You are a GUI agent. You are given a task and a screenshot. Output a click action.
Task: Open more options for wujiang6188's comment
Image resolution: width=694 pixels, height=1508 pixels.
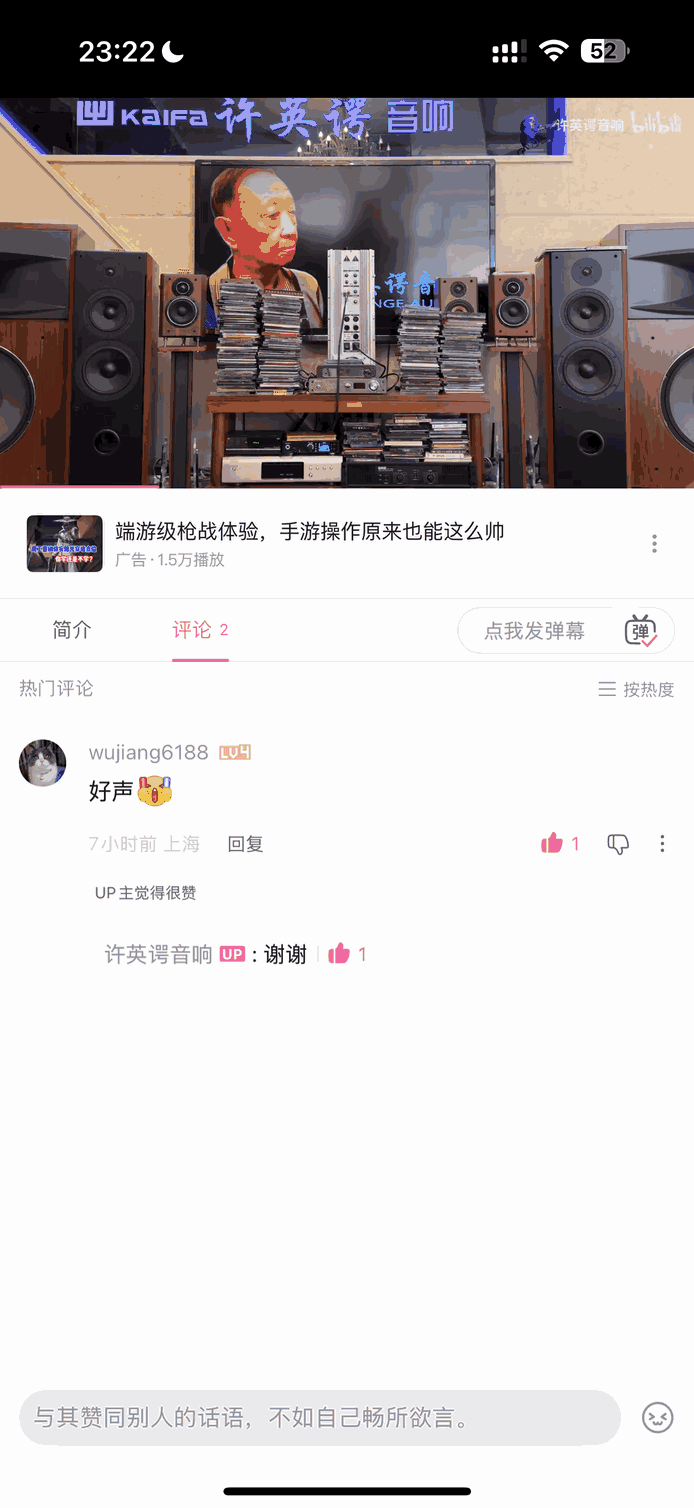point(662,844)
